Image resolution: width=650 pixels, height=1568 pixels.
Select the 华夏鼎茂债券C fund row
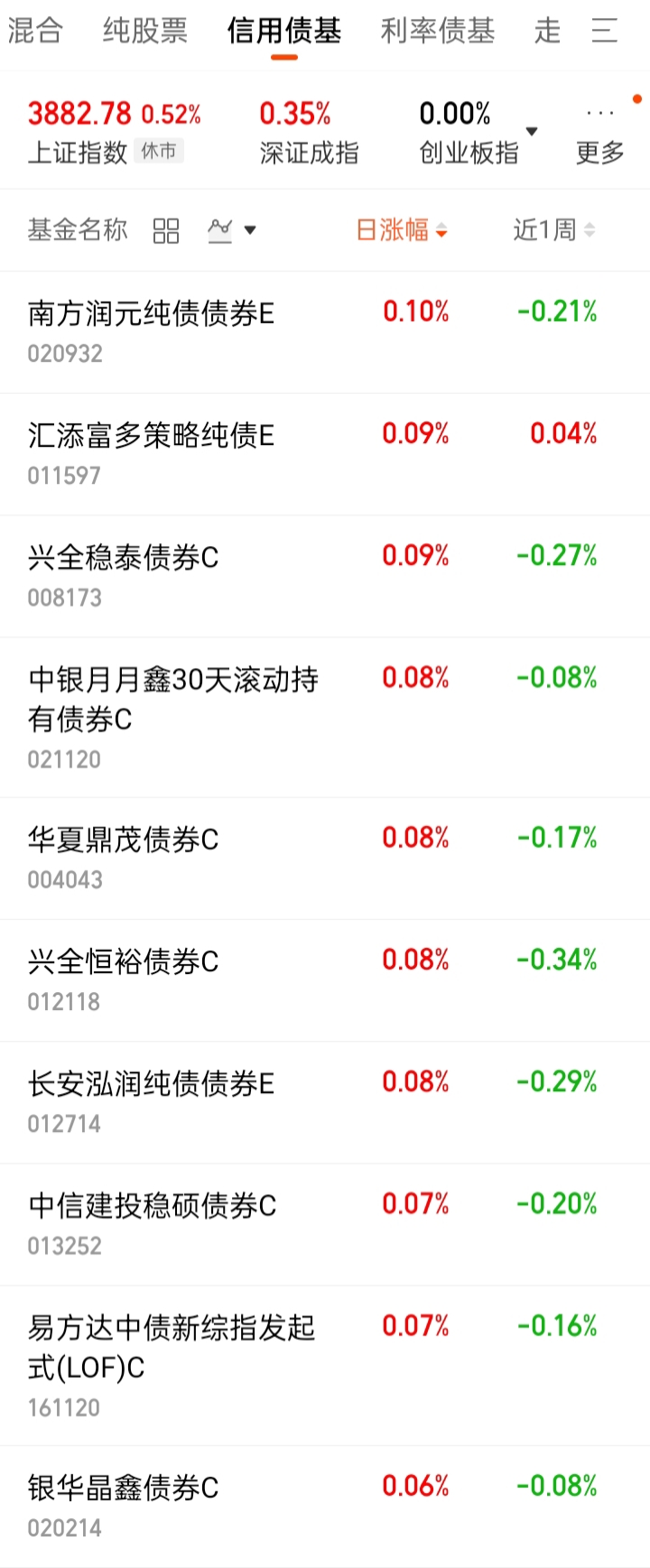124,857
